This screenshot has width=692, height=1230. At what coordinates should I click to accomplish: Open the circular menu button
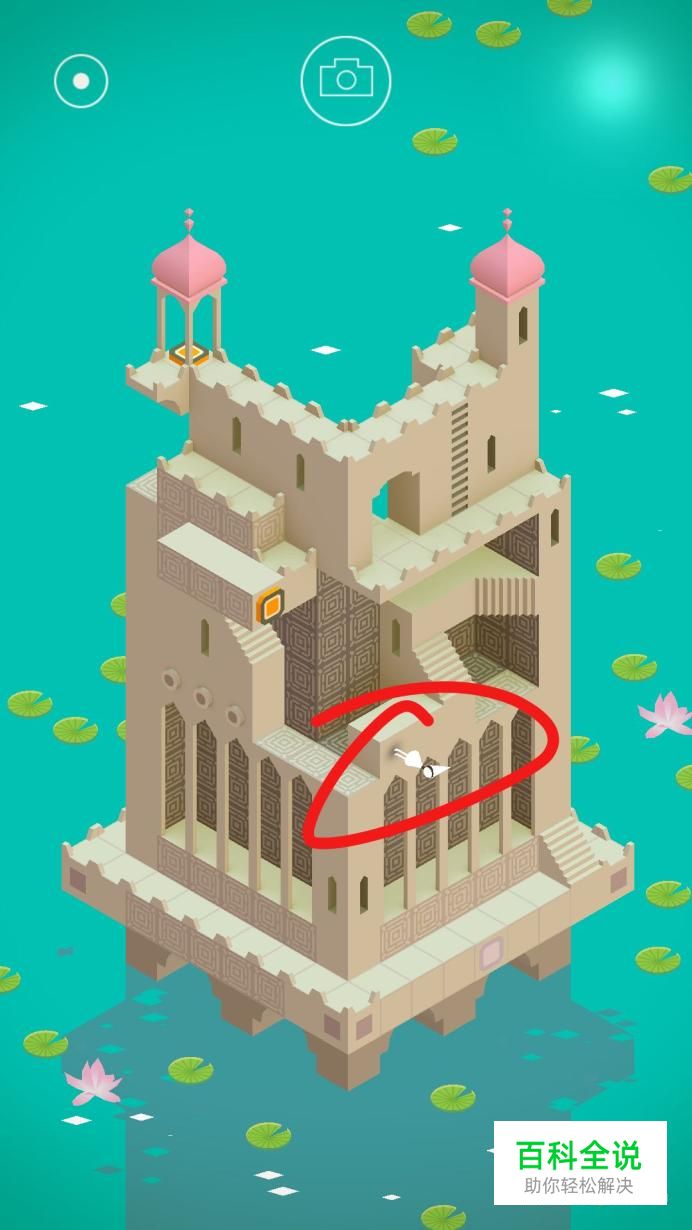tap(81, 81)
